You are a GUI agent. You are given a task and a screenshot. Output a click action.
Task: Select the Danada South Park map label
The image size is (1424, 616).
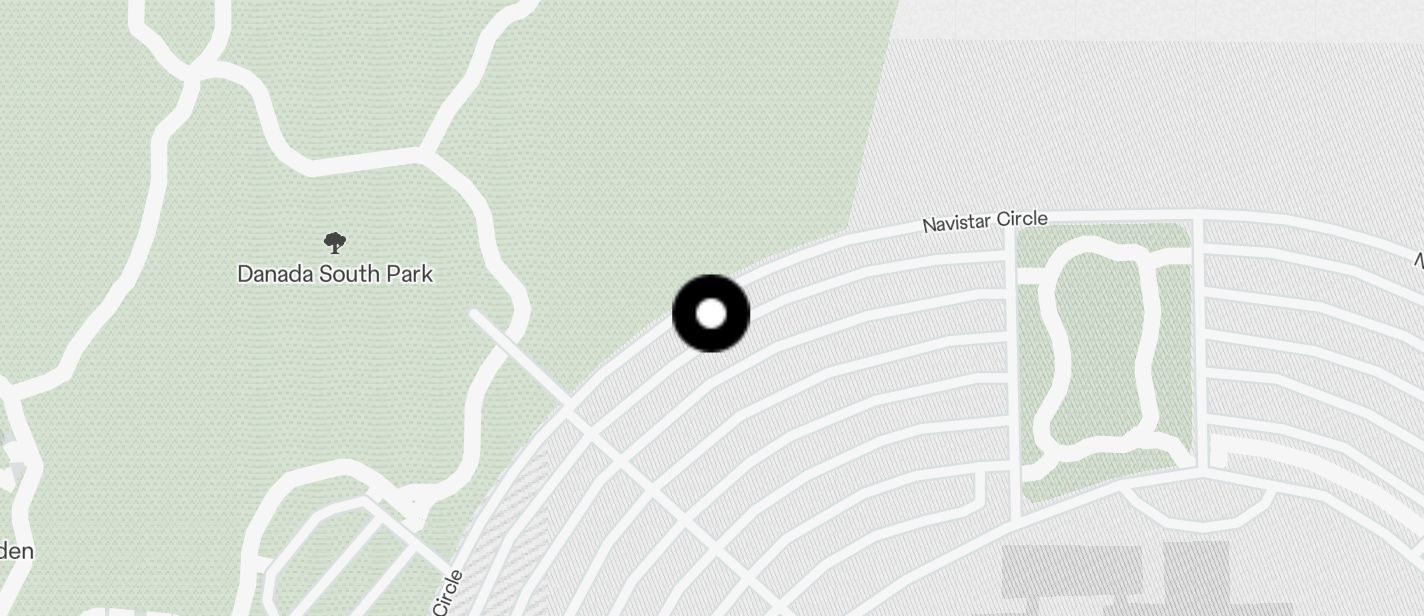335,273
